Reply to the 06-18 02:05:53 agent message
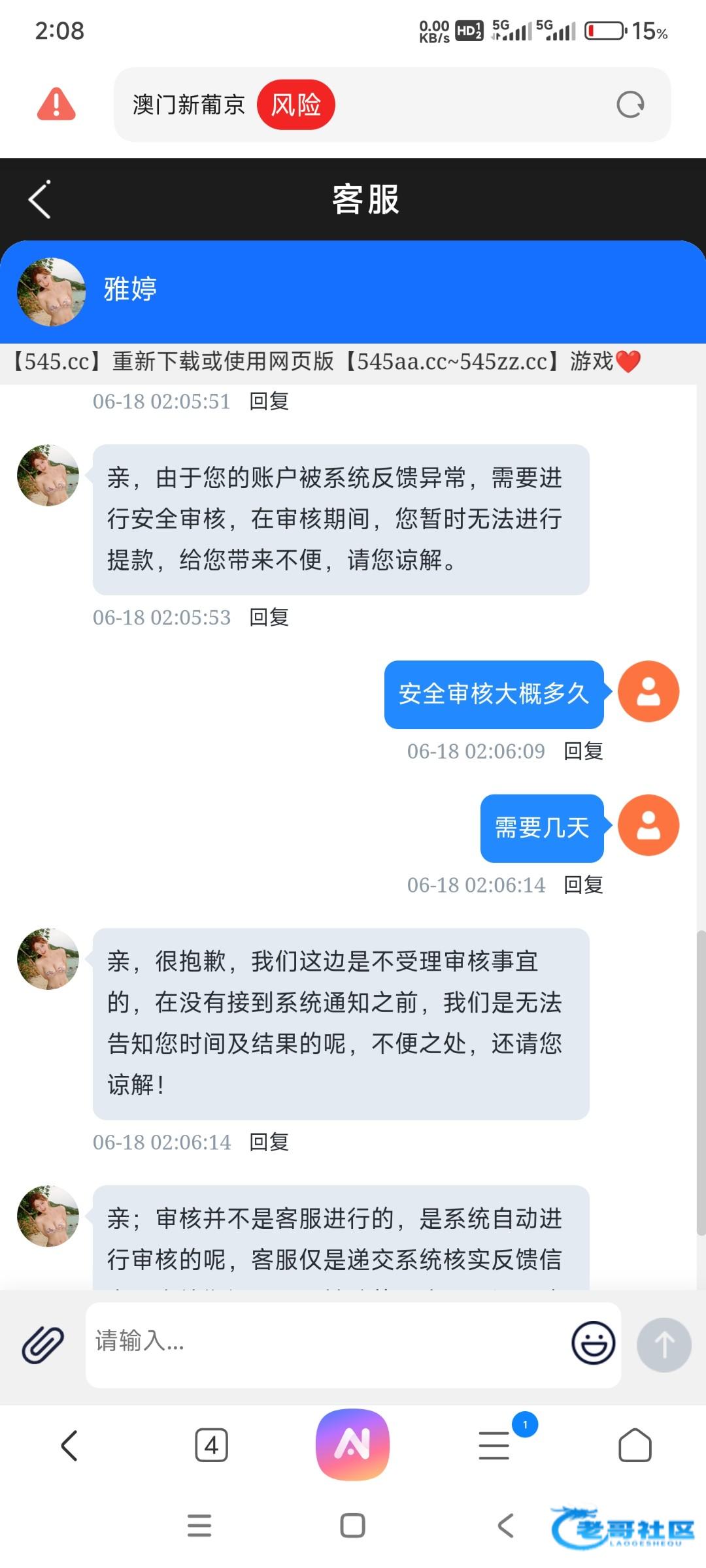706x1568 pixels. coord(269,617)
